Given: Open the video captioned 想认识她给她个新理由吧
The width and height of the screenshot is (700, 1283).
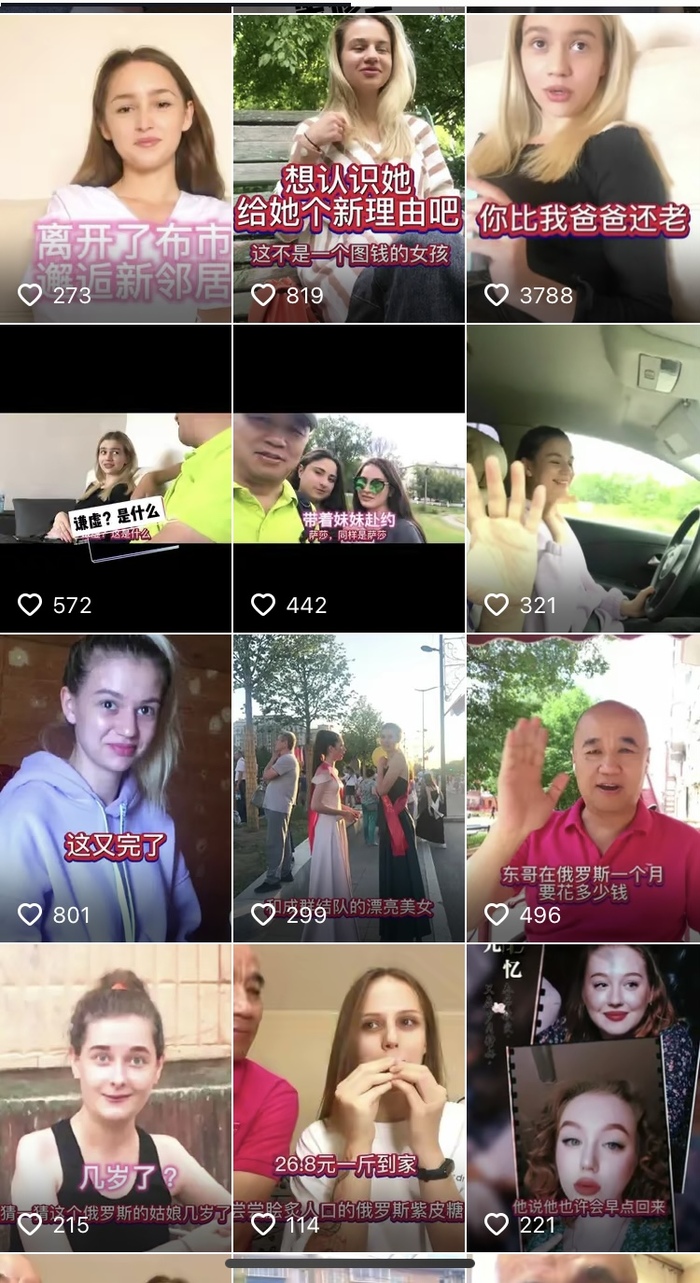Looking at the screenshot, I should tap(348, 168).
